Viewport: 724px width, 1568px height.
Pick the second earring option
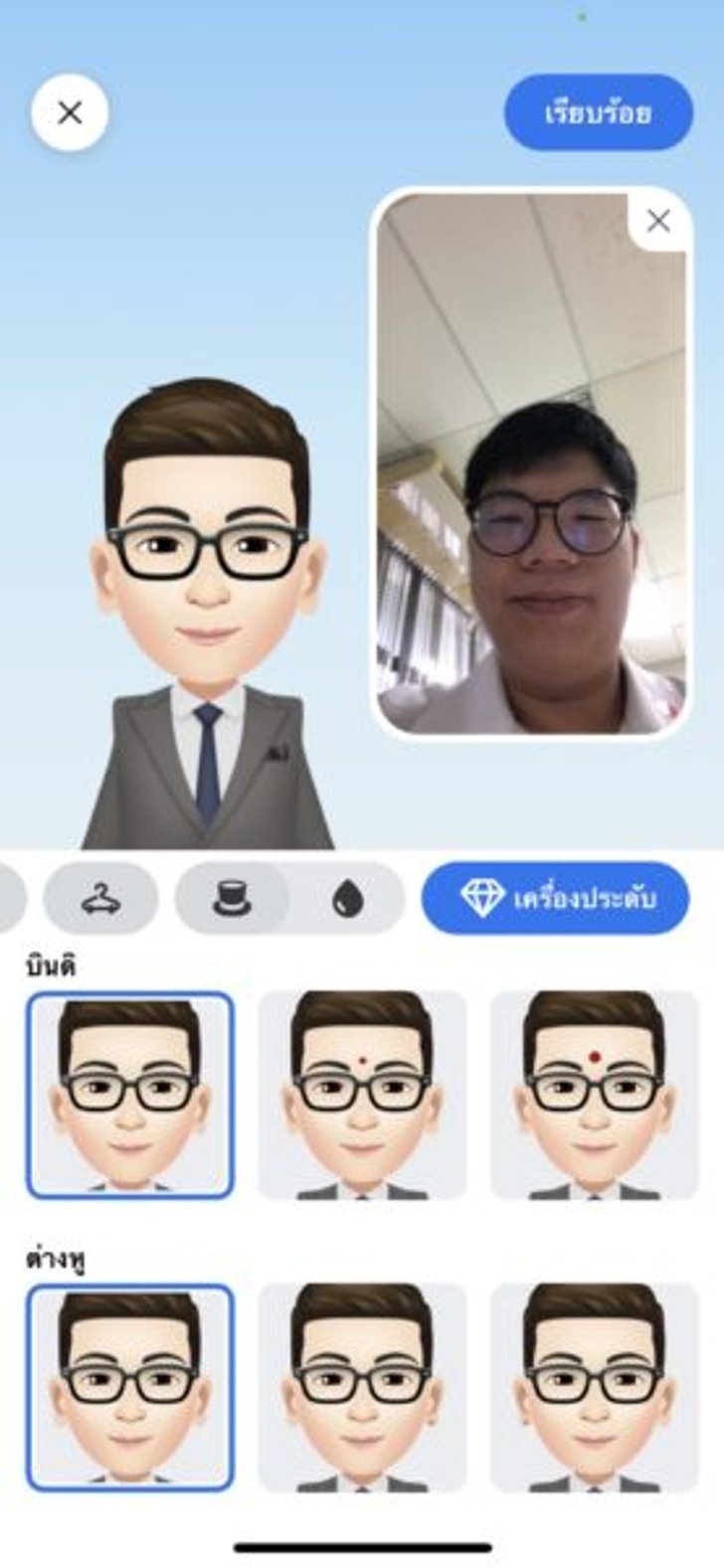pos(362,1387)
